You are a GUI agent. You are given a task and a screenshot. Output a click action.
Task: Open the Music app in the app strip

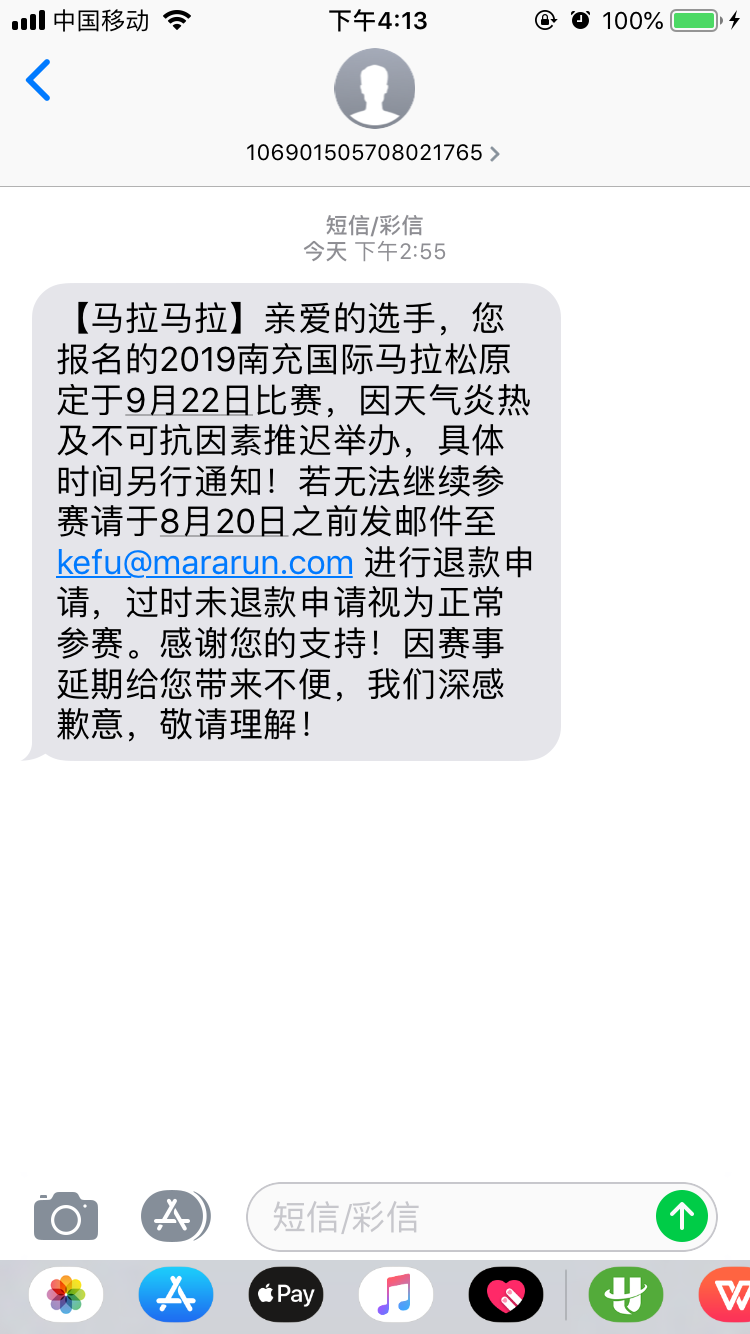coord(396,1295)
